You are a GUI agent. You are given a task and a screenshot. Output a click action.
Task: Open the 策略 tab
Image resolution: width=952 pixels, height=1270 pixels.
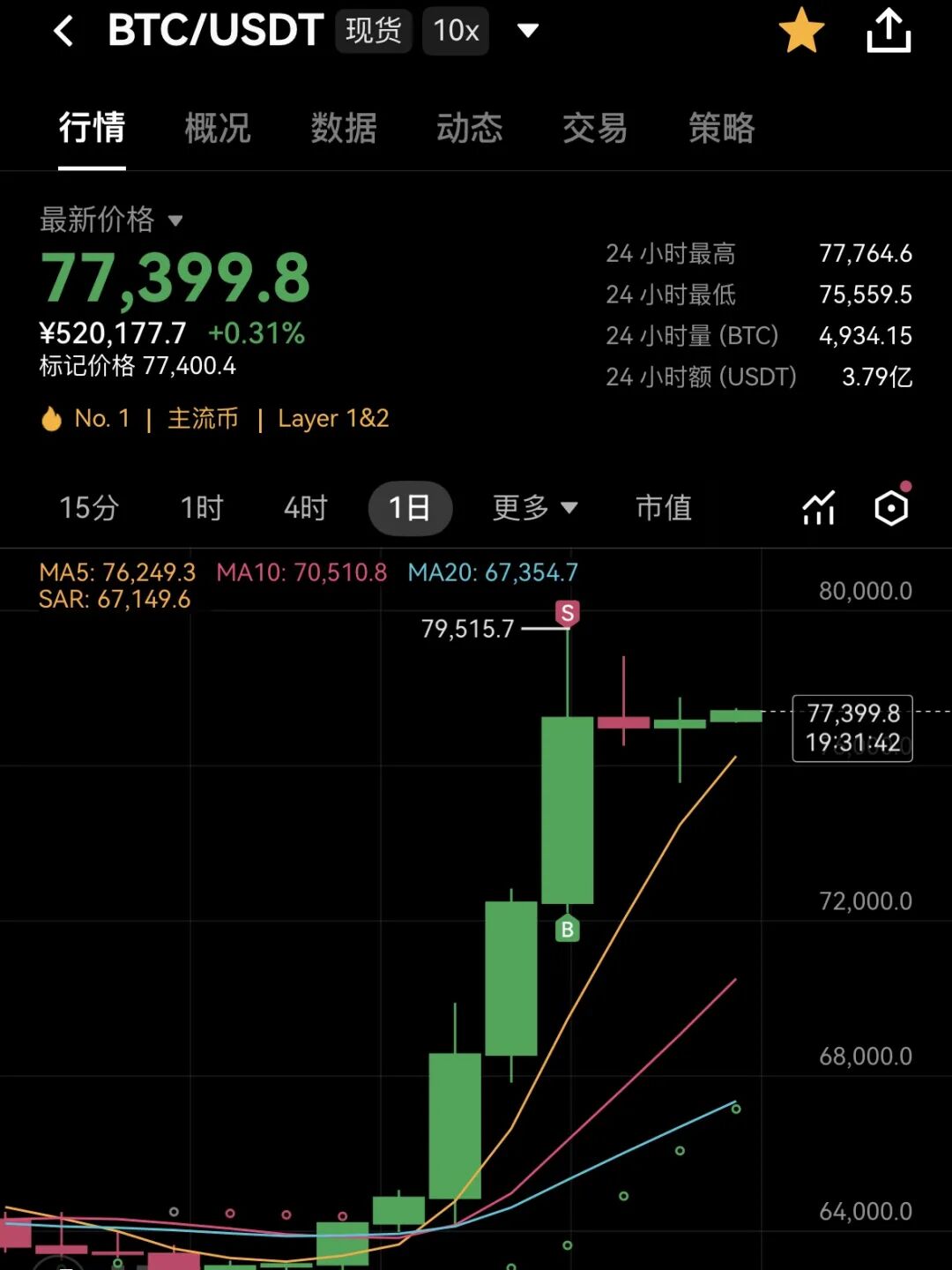pyautogui.click(x=722, y=128)
